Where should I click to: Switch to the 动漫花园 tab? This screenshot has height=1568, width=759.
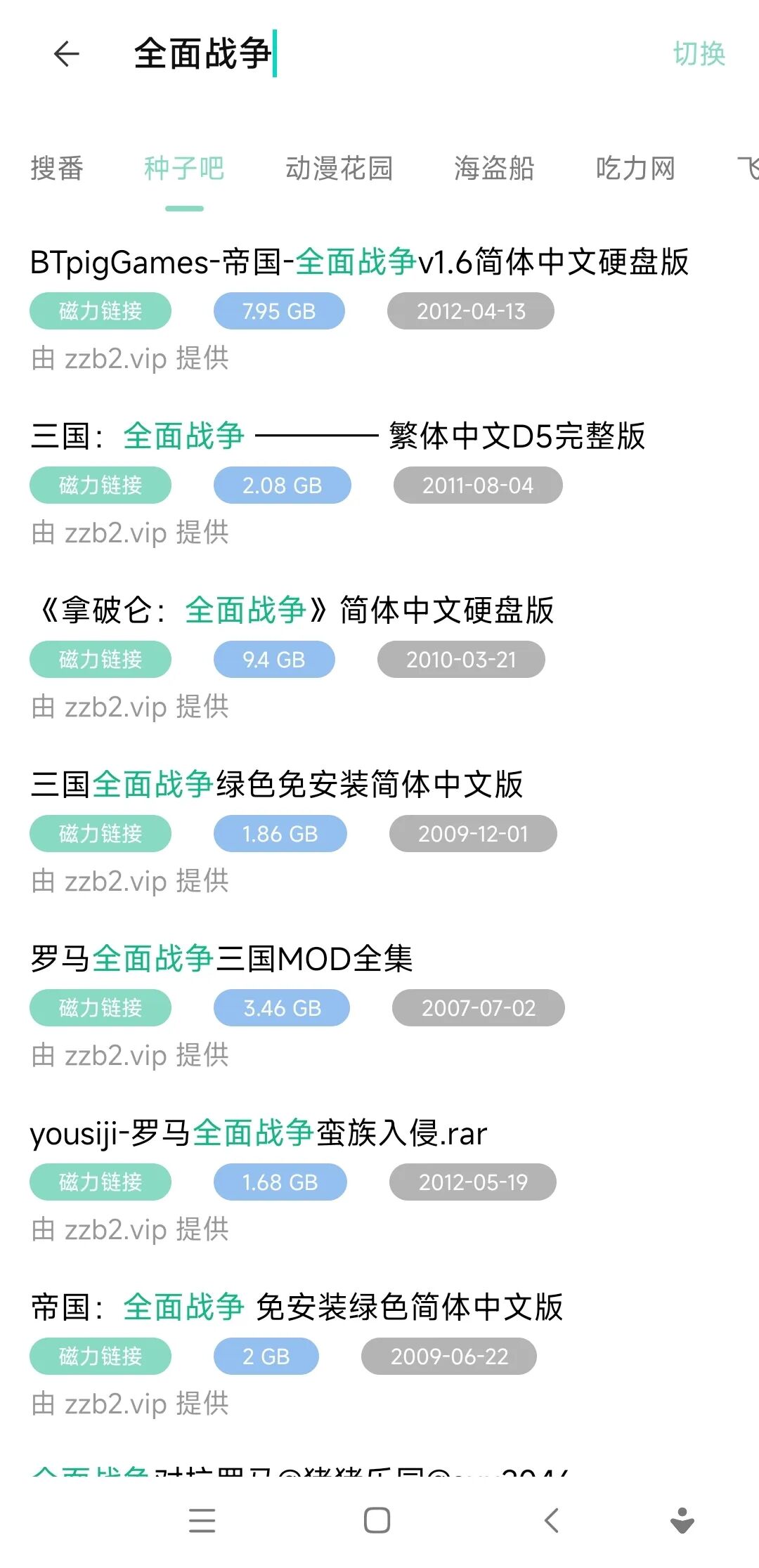pos(339,169)
